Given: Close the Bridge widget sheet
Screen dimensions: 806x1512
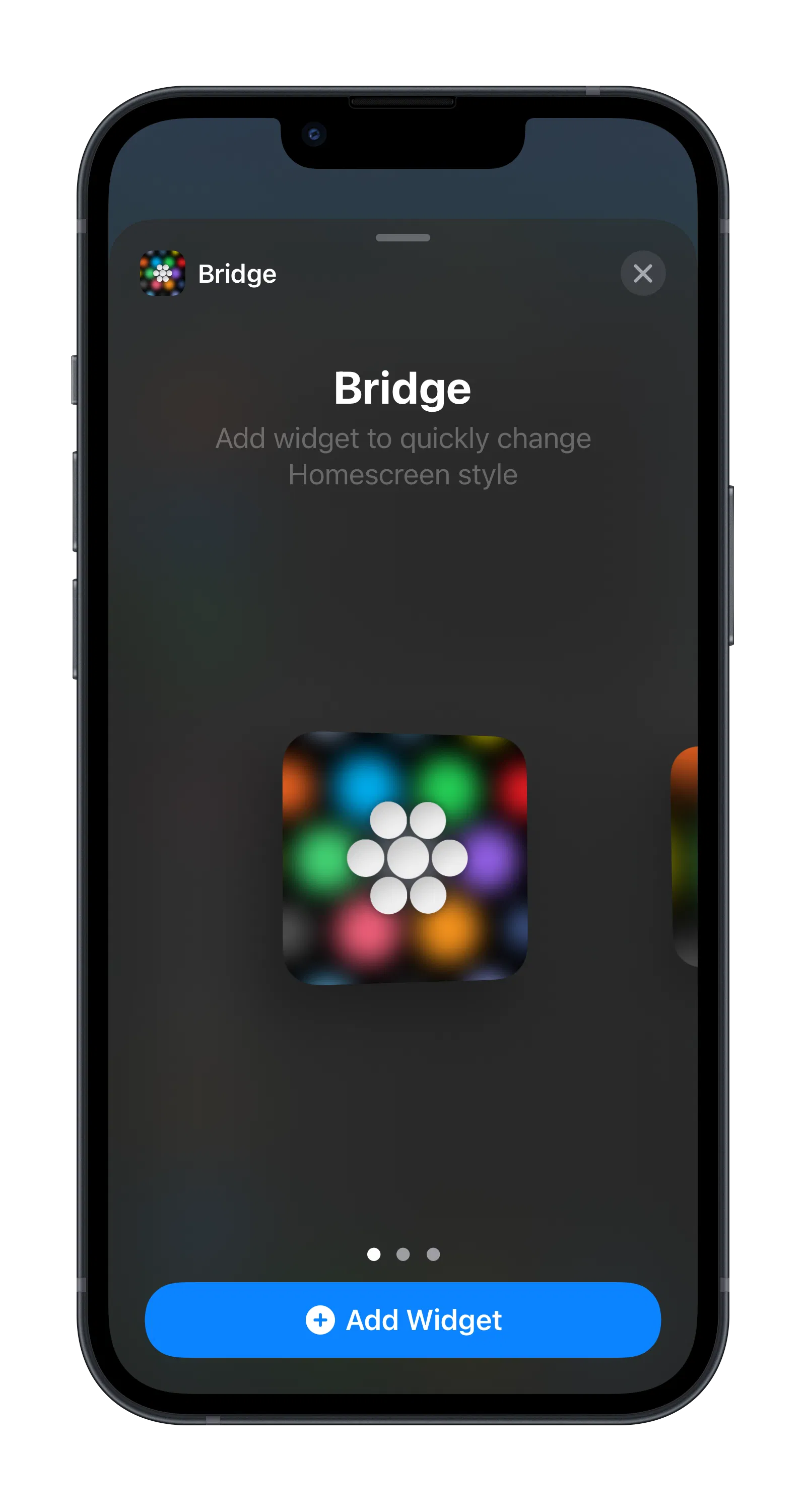Looking at the screenshot, I should click(x=642, y=273).
